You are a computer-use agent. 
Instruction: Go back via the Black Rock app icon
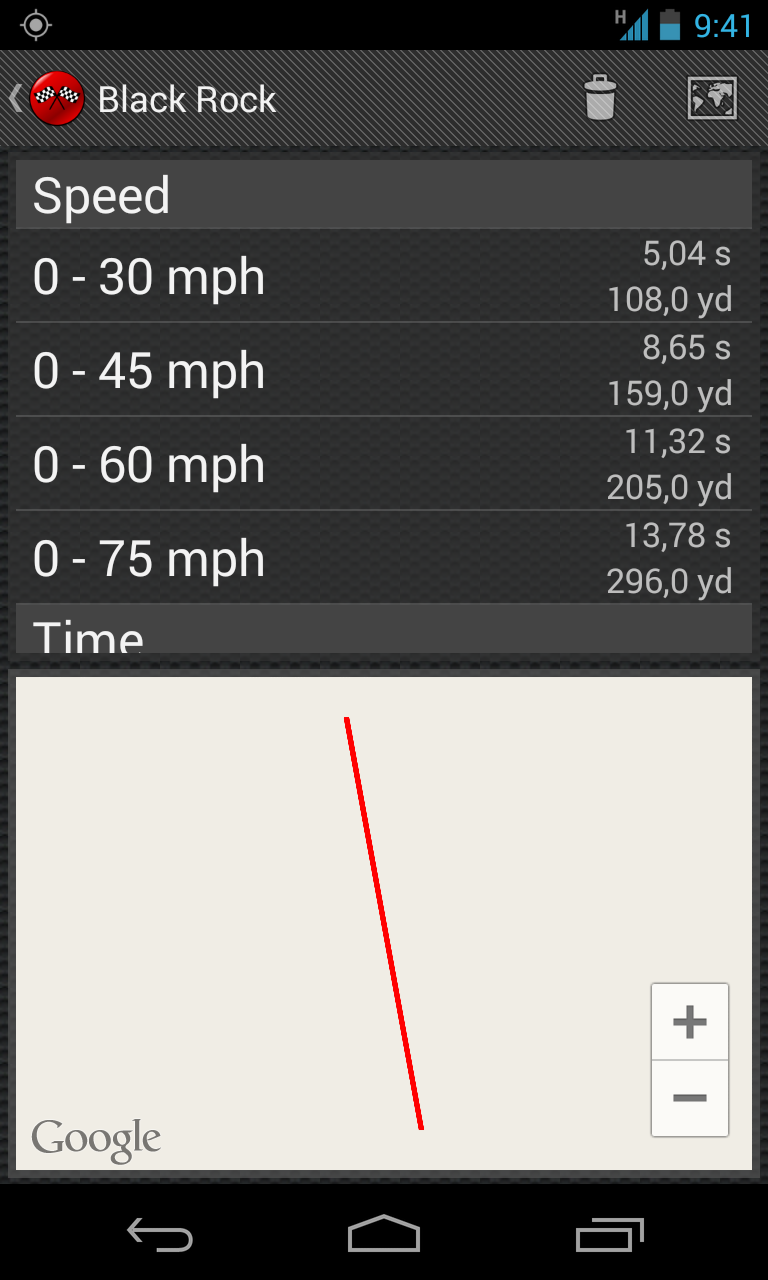coord(57,99)
